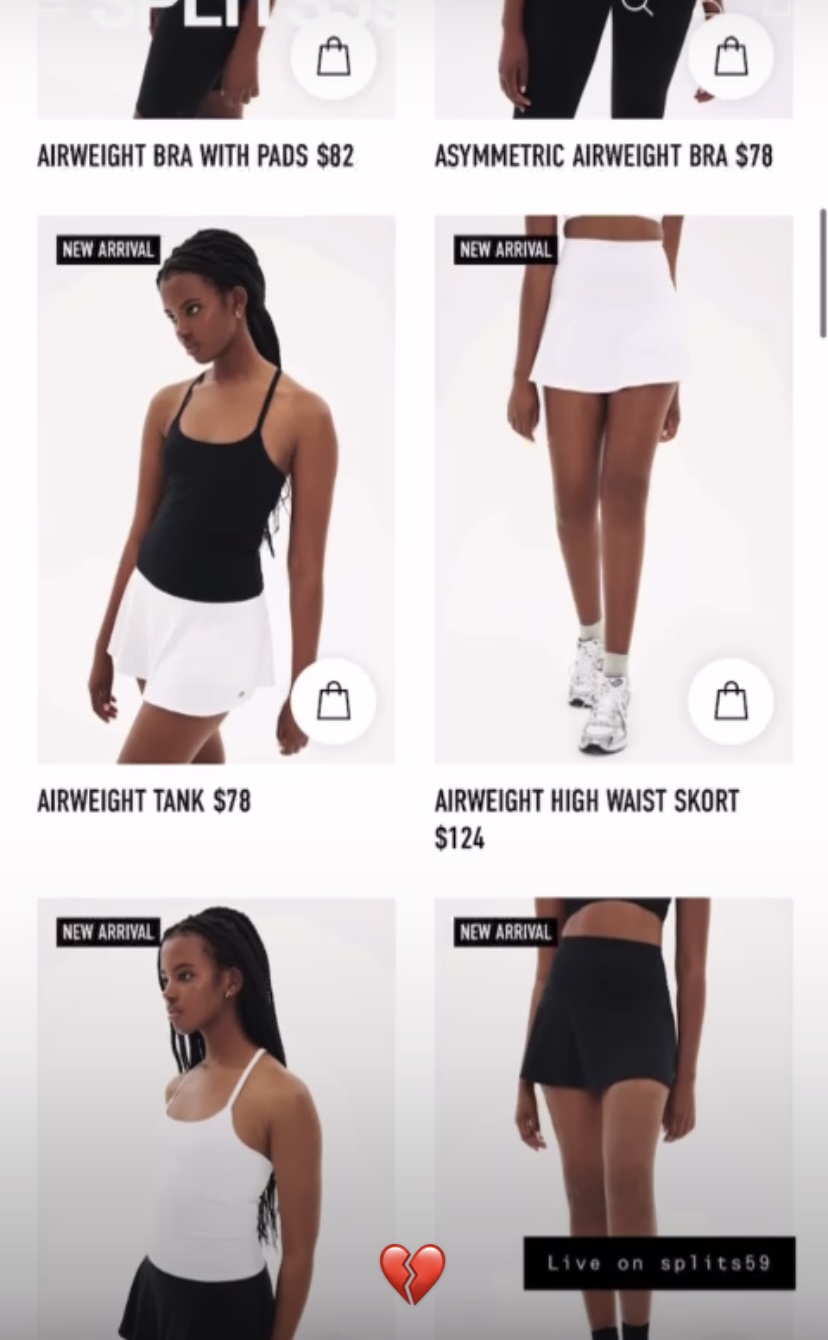
Task: Open the Airweight High Waist Skort product
Action: [x=586, y=801]
